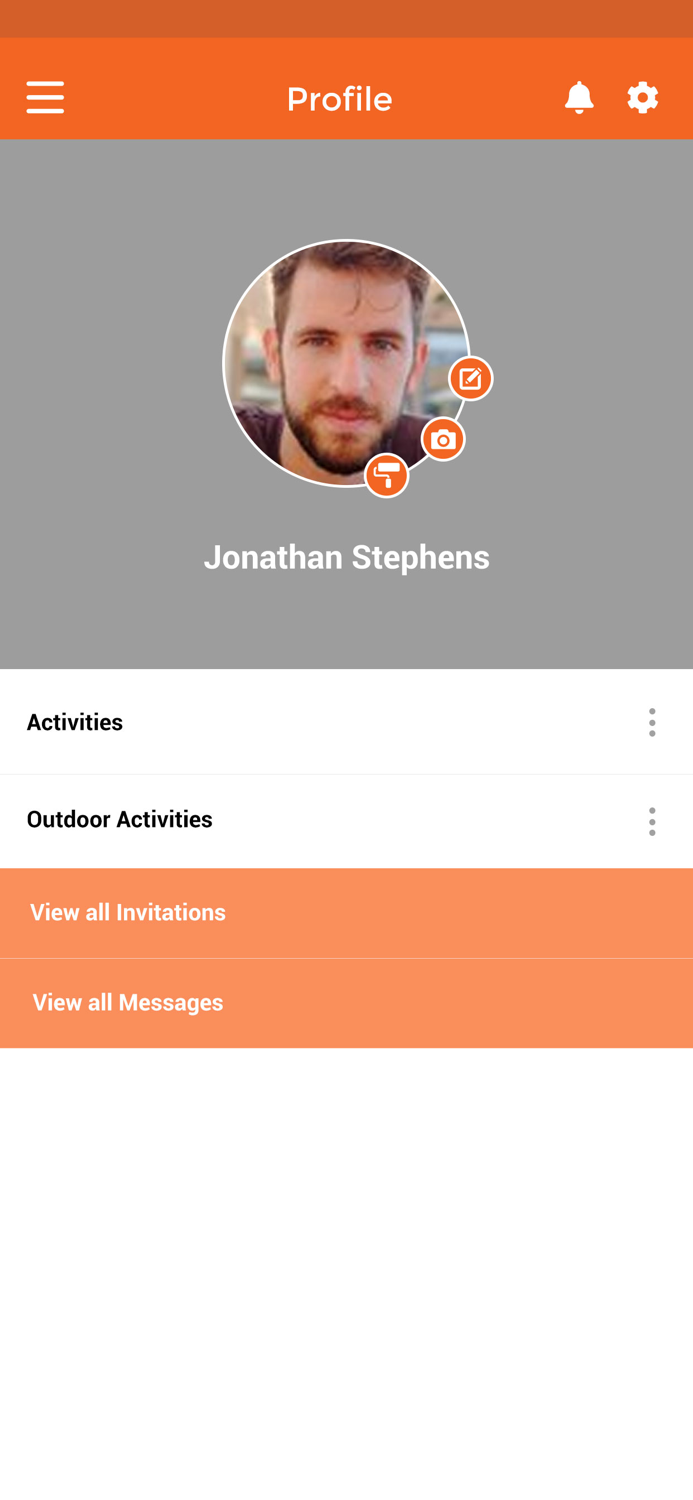Open settings via the gear icon
Screen dimensions: 693x1500
pyautogui.click(x=643, y=97)
